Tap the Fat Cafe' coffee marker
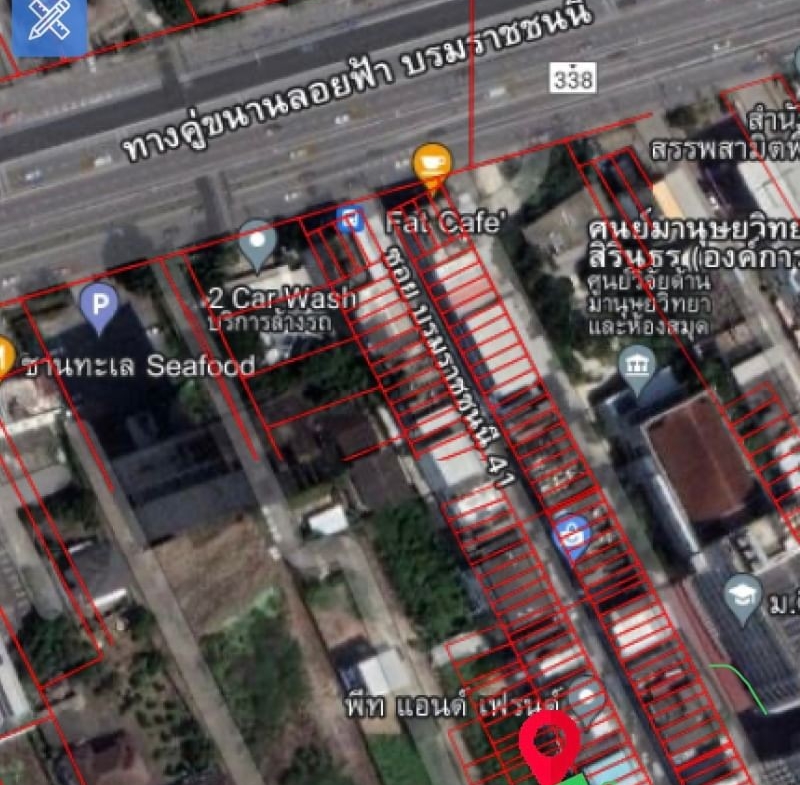Viewport: 800px width, 785px height. tap(432, 163)
